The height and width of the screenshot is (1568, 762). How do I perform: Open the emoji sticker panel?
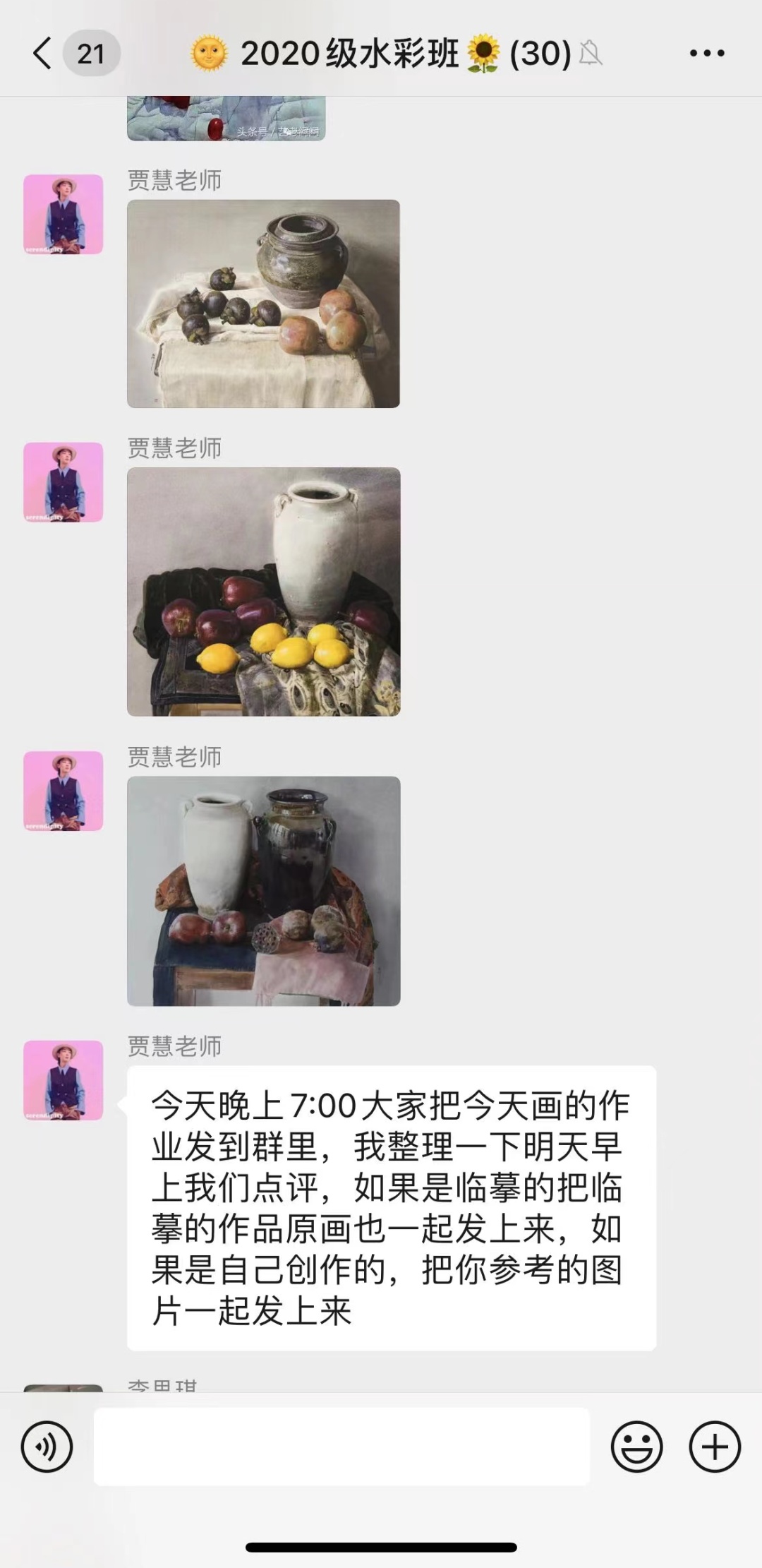tap(636, 1447)
